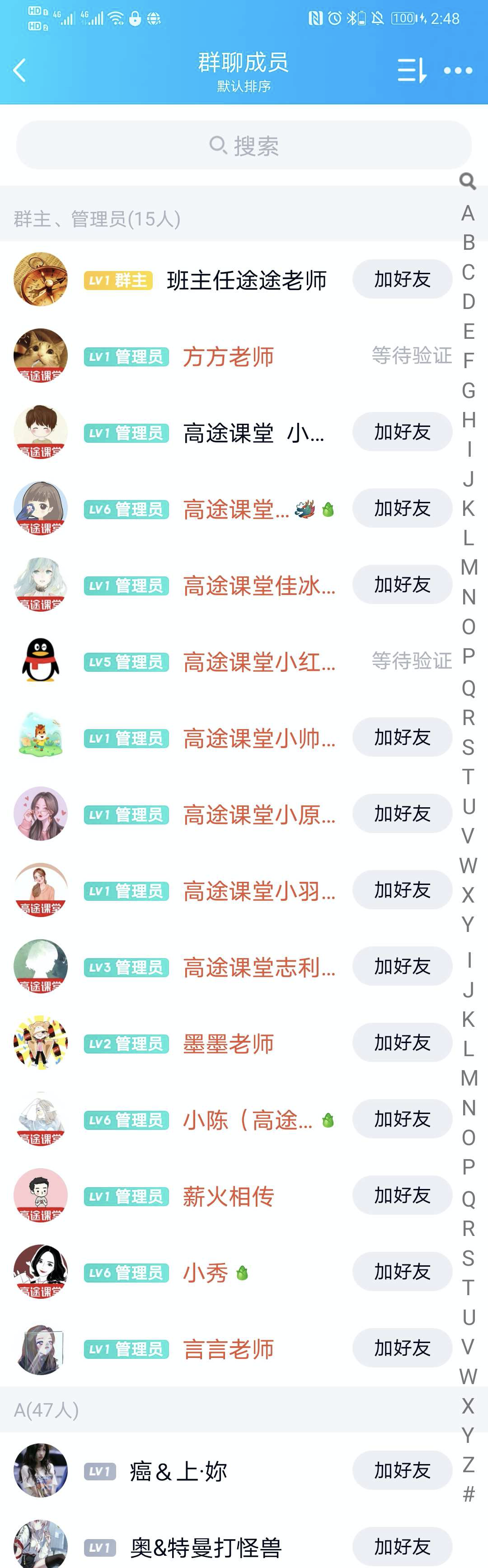Open 奥&特曼打怪兽's member profile
This screenshot has height=1568, width=488.
click(206, 1547)
